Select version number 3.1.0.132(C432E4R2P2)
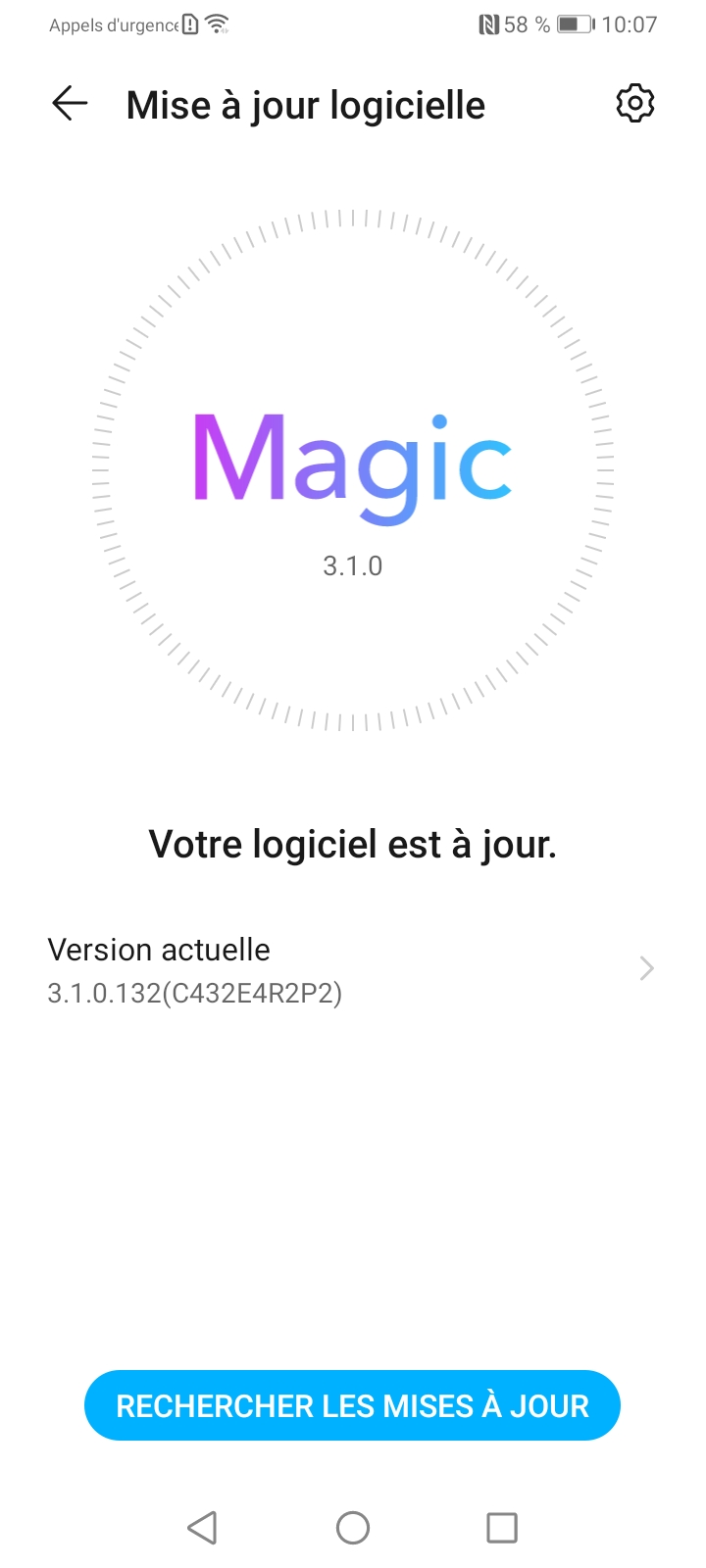The height and width of the screenshot is (1568, 706). [x=194, y=993]
